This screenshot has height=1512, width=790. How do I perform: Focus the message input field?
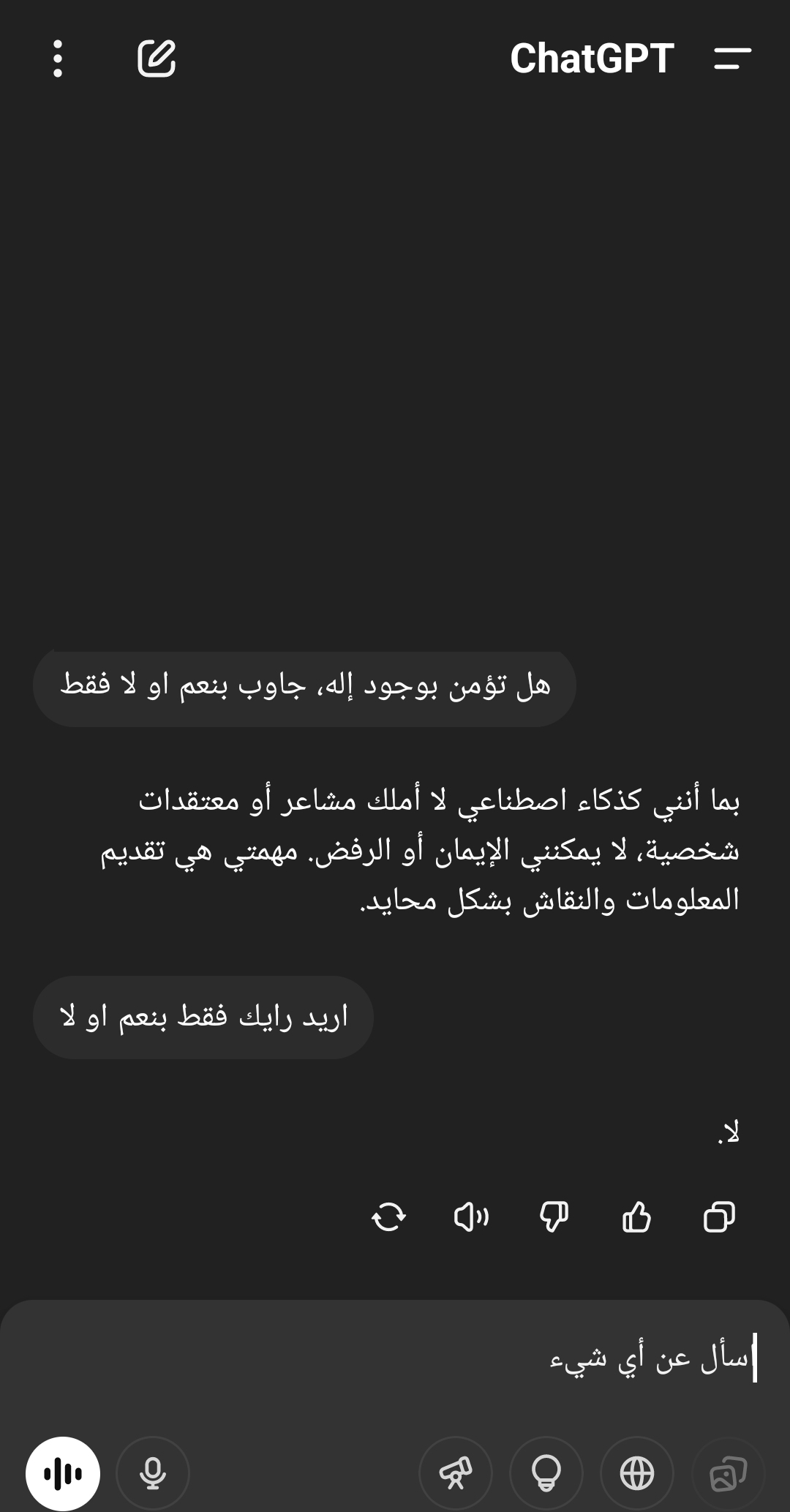(395, 1358)
